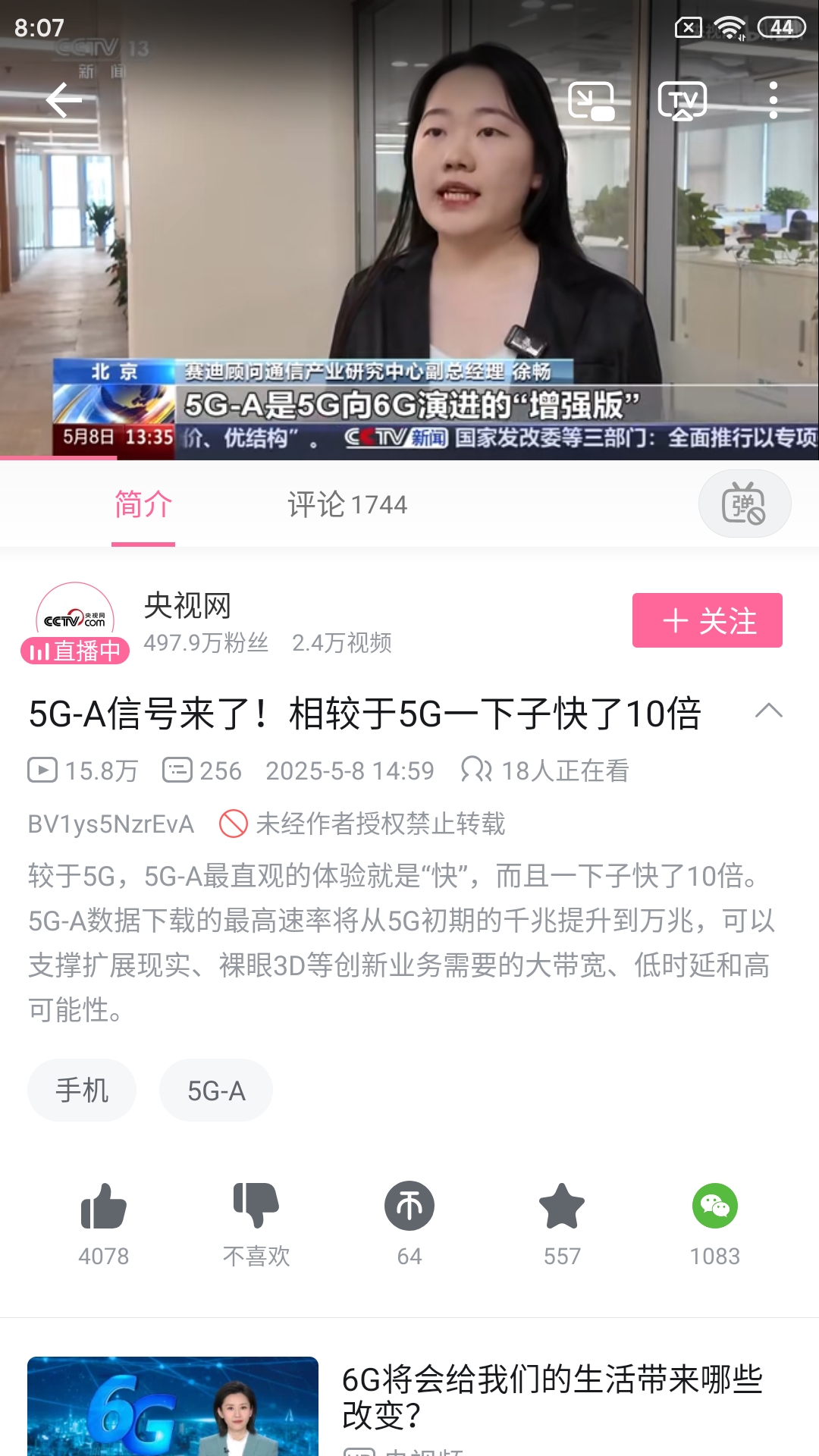Viewport: 819px width, 1456px height.
Task: Collapse the video description chevron
Action: point(768,711)
